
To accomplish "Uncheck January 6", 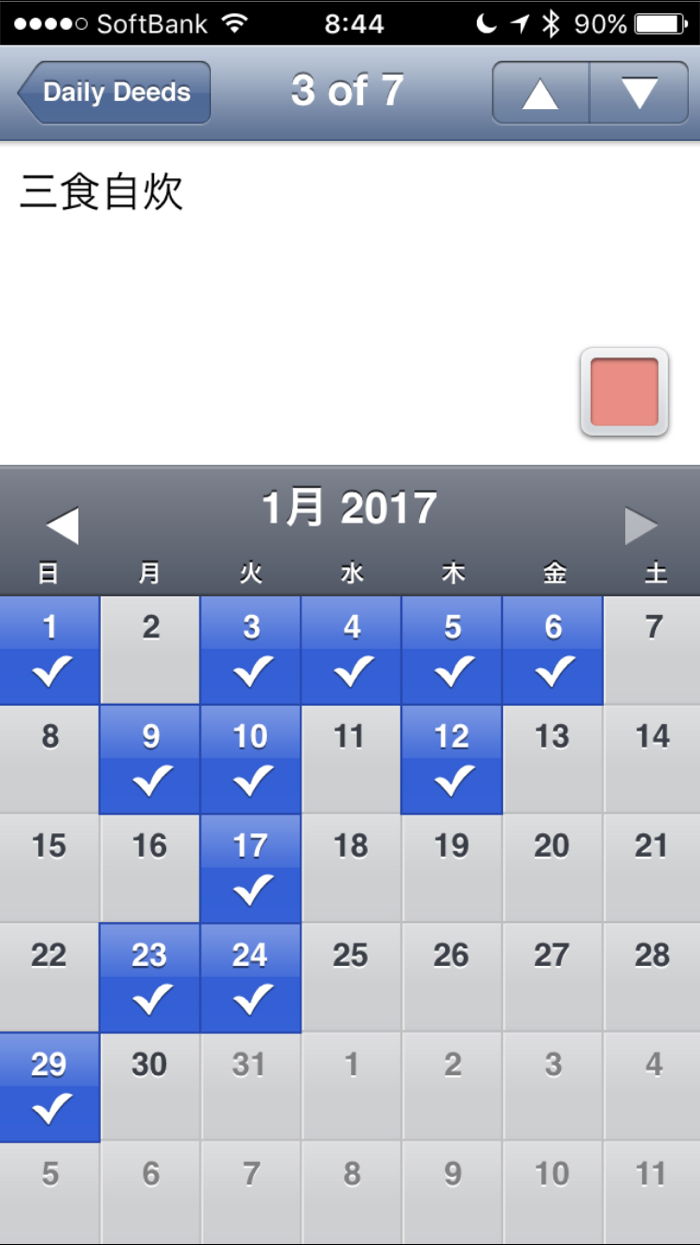I will click(553, 650).
